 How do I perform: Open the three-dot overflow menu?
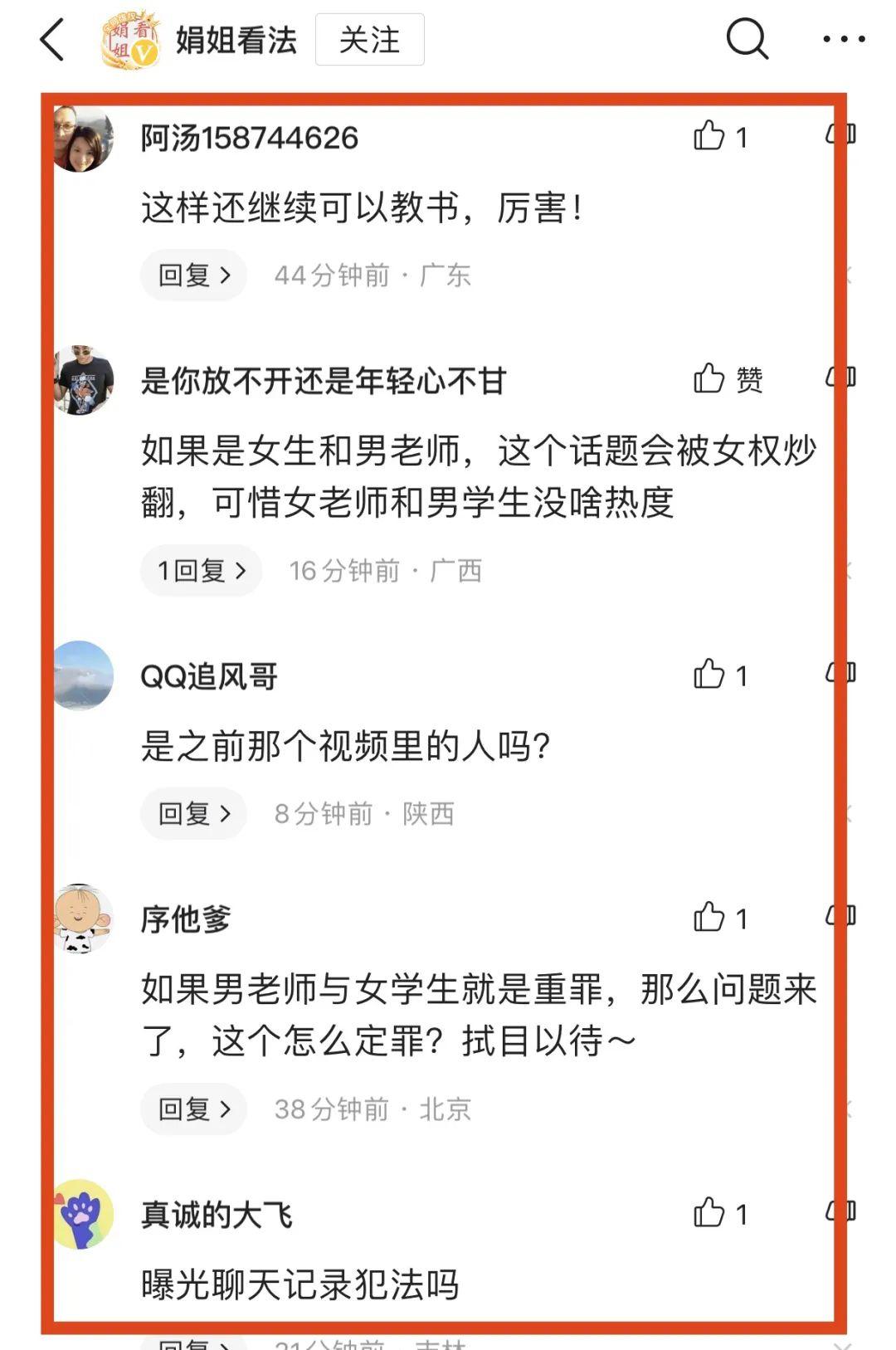(844, 39)
